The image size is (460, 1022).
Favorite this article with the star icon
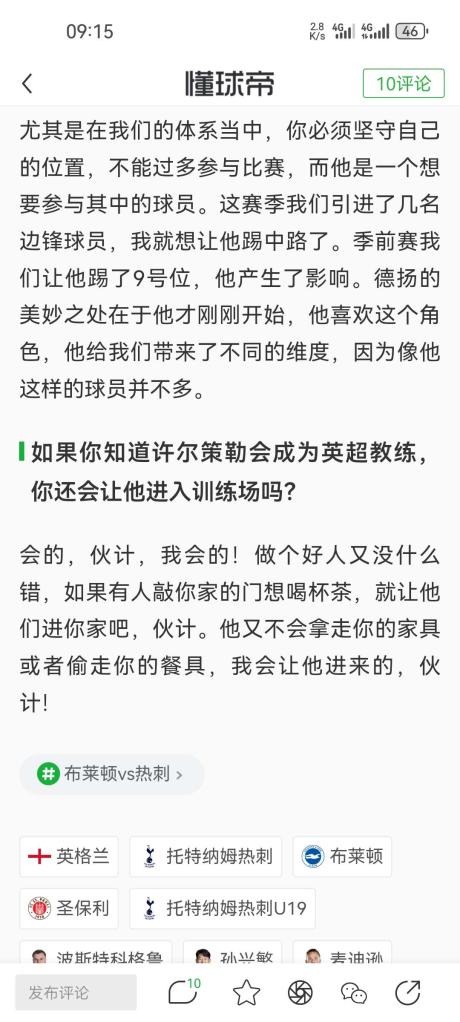pos(246,993)
